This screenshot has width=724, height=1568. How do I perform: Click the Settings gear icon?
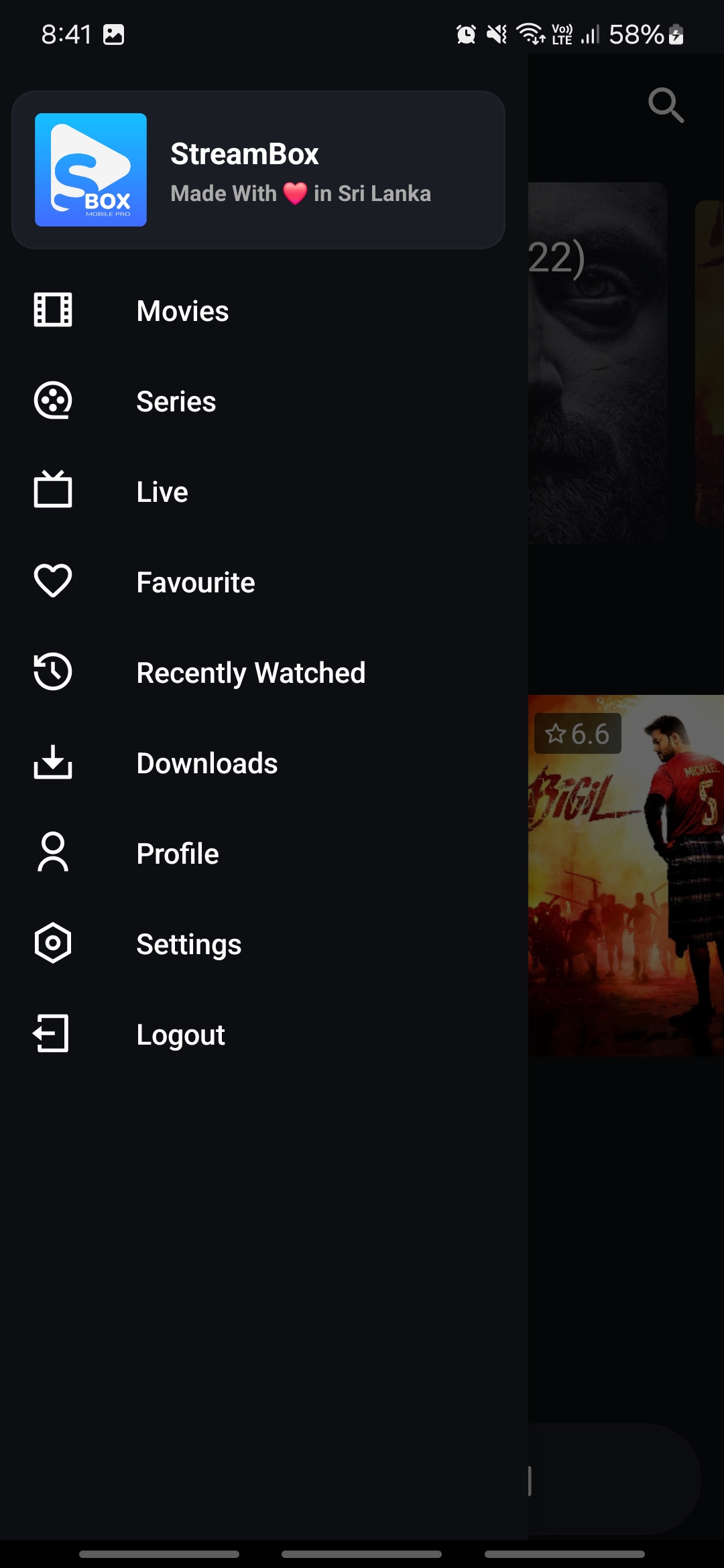(x=52, y=944)
